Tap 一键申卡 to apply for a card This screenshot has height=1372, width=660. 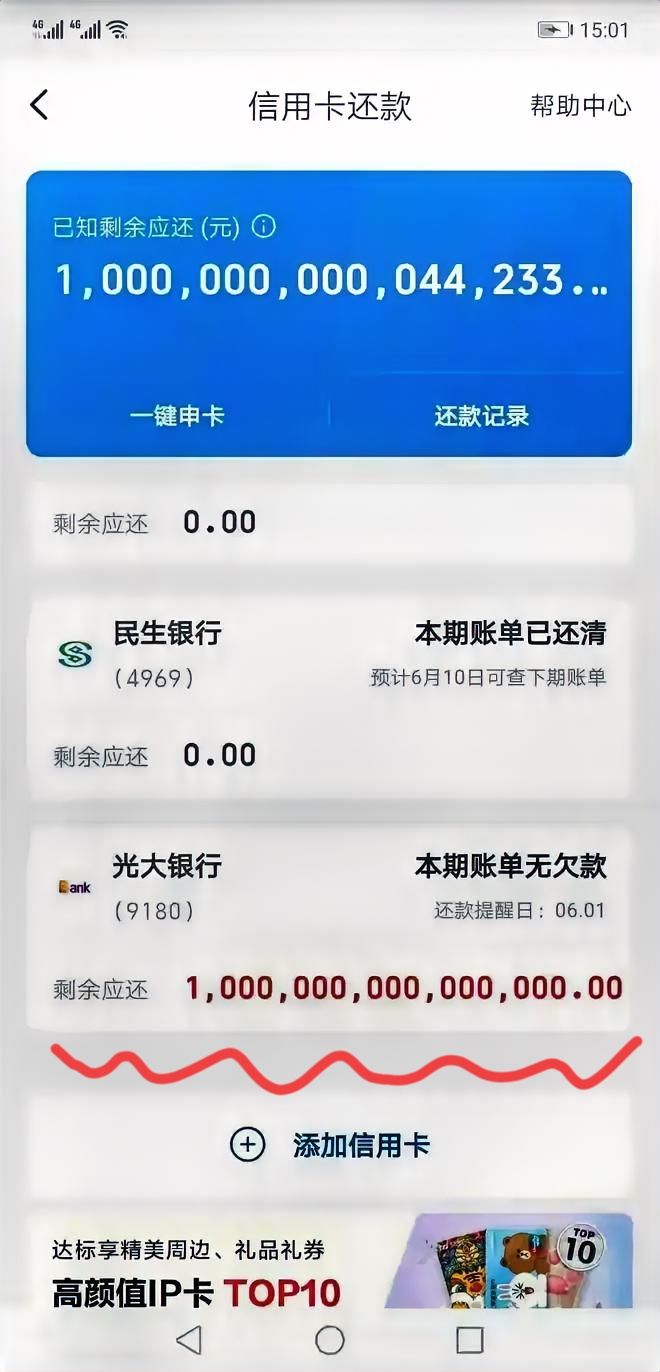tap(177, 416)
